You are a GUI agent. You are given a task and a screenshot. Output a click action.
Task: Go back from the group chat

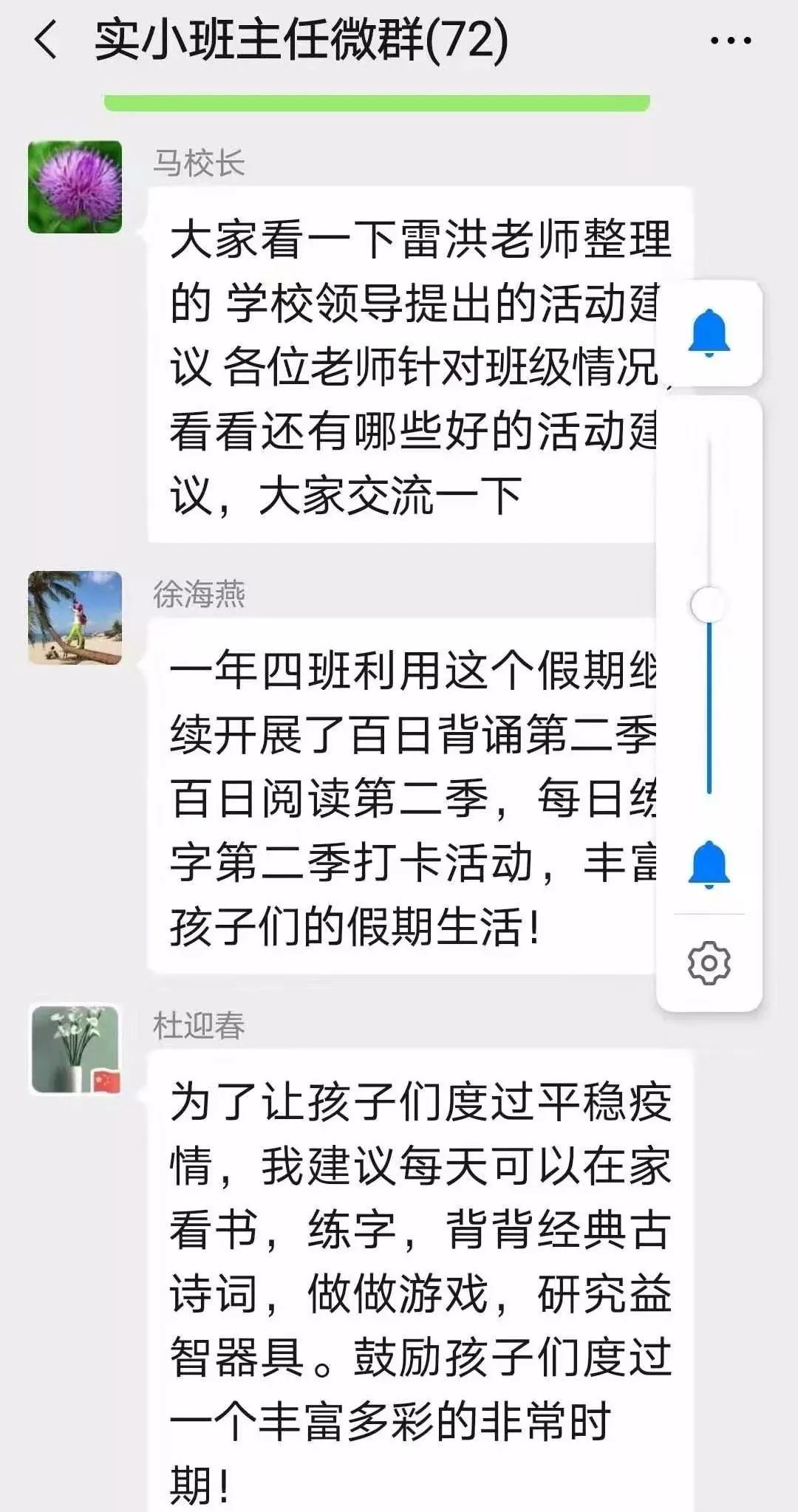46,40
